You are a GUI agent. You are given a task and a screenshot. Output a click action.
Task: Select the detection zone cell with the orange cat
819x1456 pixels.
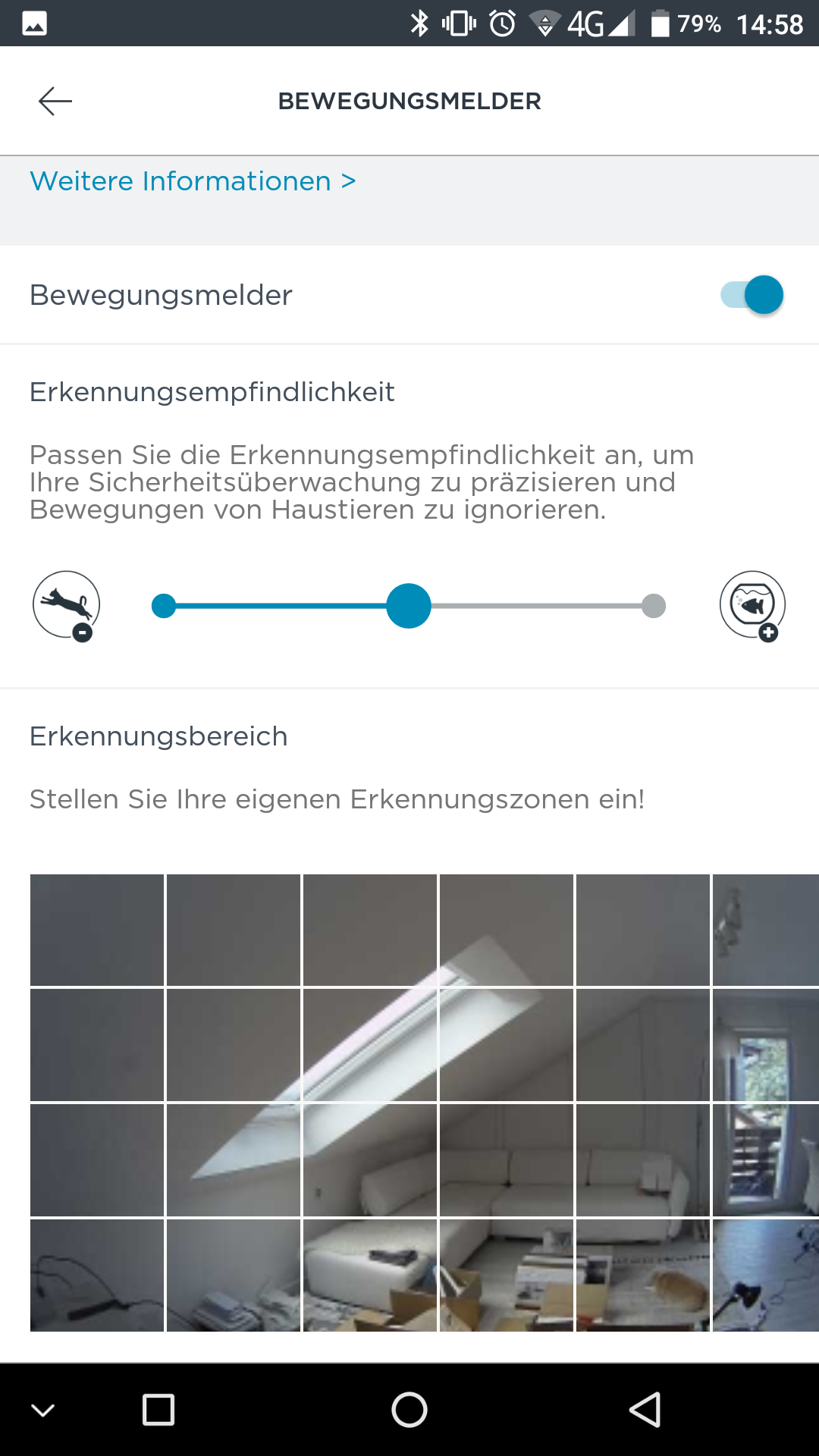[643, 1276]
